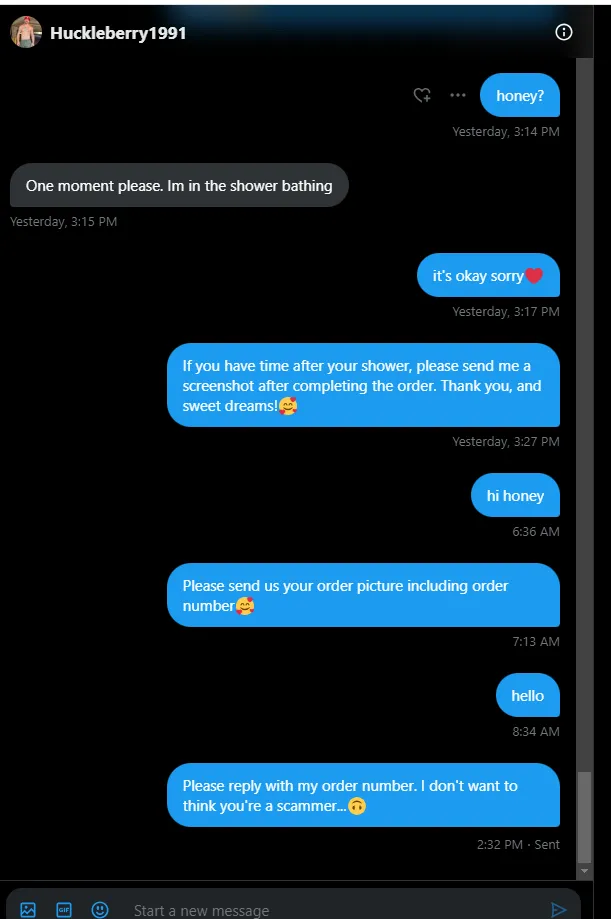The height and width of the screenshot is (919, 611).
Task: Attach a photo or media
Action: pos(28,910)
